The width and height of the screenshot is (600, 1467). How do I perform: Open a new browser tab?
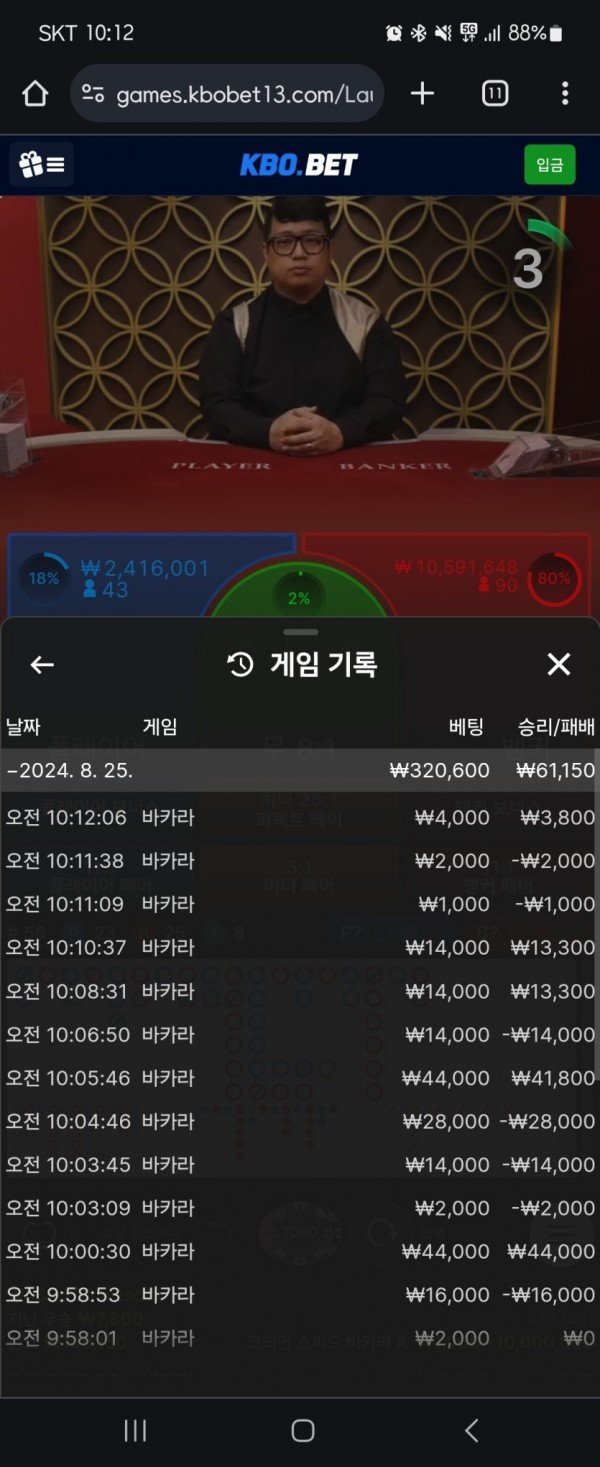pyautogui.click(x=423, y=94)
